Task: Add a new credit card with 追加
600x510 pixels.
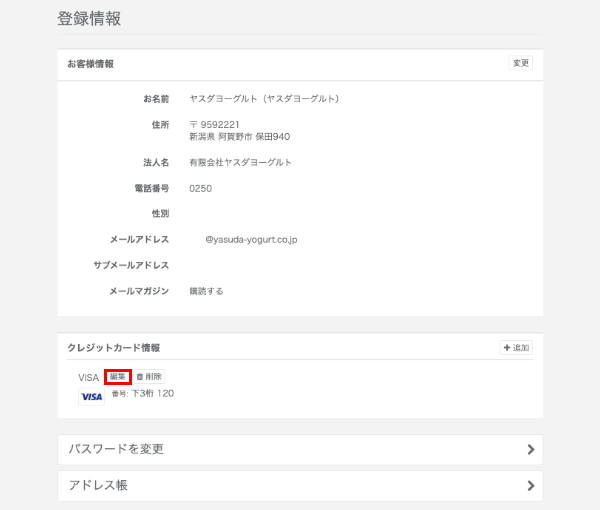Action: click(x=516, y=347)
